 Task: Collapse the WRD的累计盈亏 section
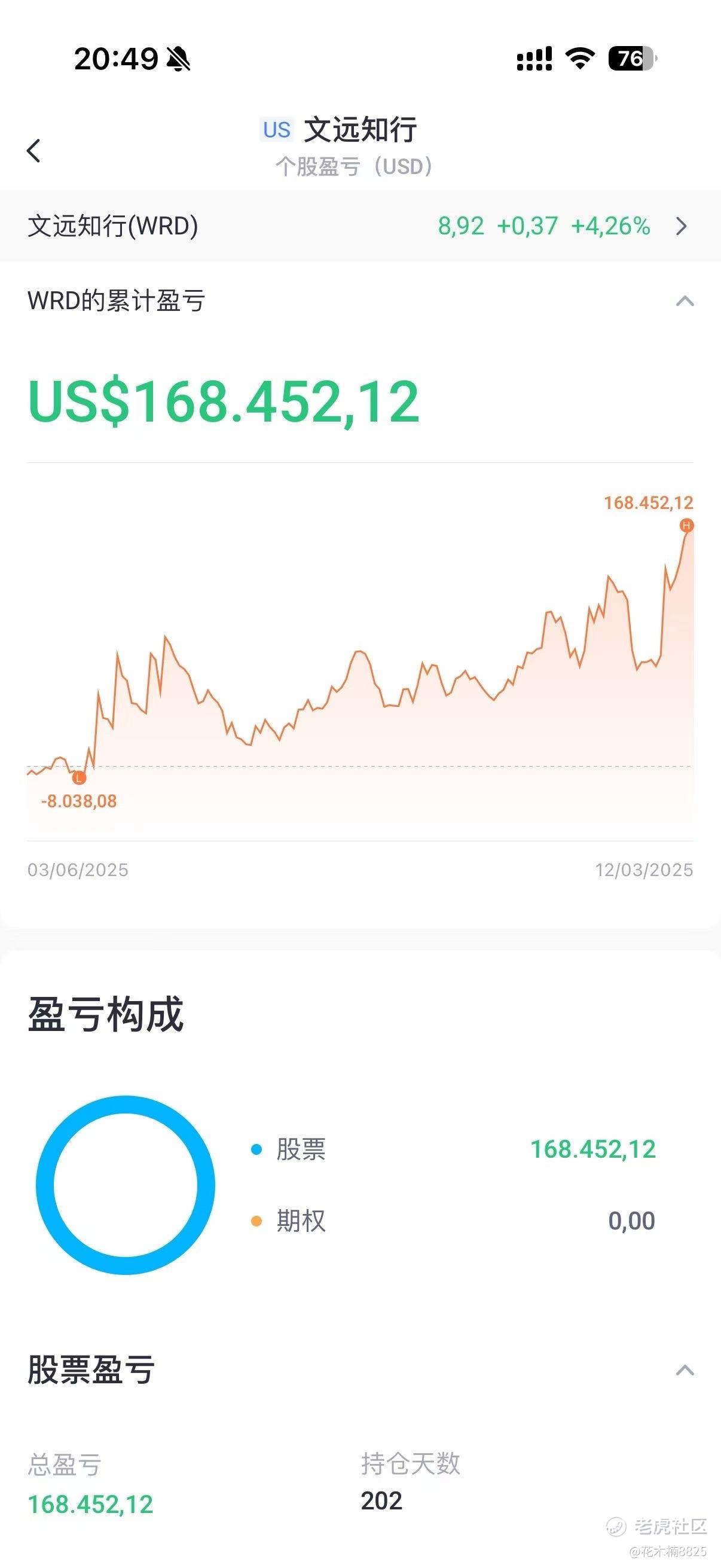pyautogui.click(x=685, y=301)
